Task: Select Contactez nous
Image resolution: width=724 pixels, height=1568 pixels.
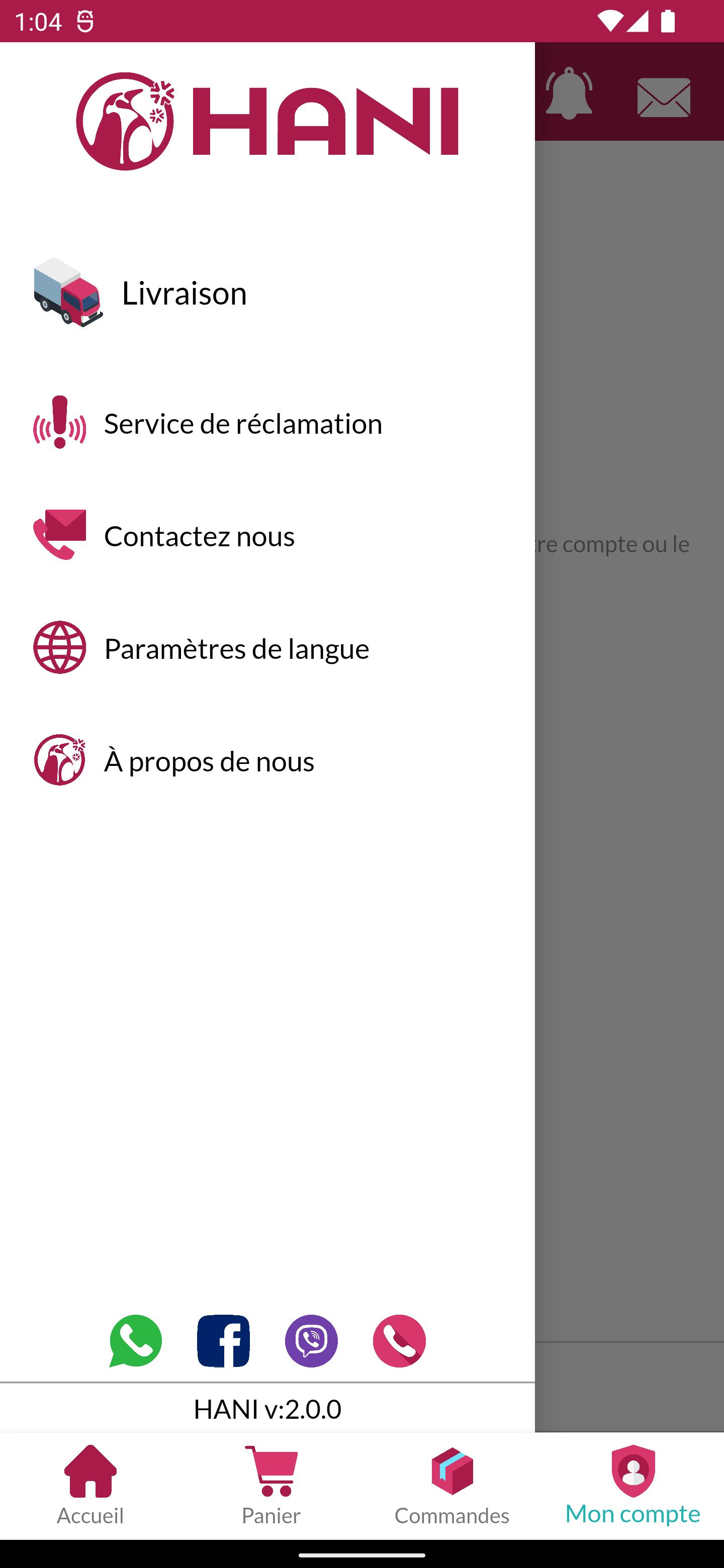Action: point(199,536)
